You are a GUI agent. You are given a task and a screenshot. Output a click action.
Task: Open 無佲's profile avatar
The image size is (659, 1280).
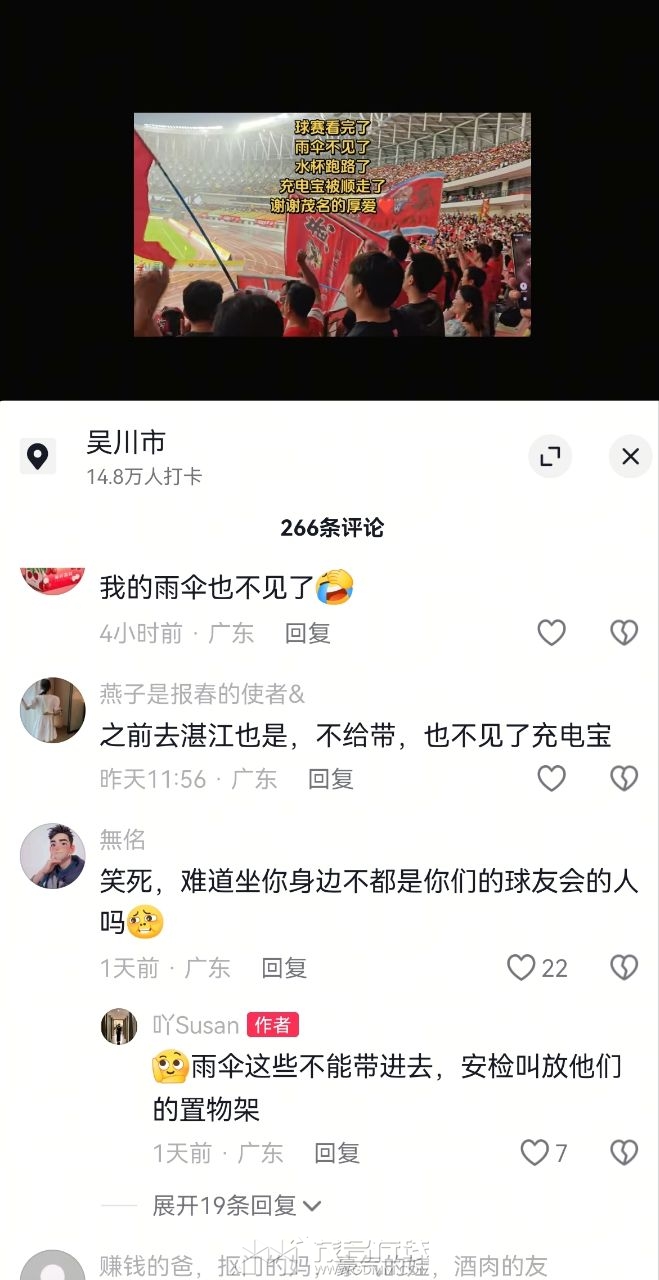click(53, 856)
